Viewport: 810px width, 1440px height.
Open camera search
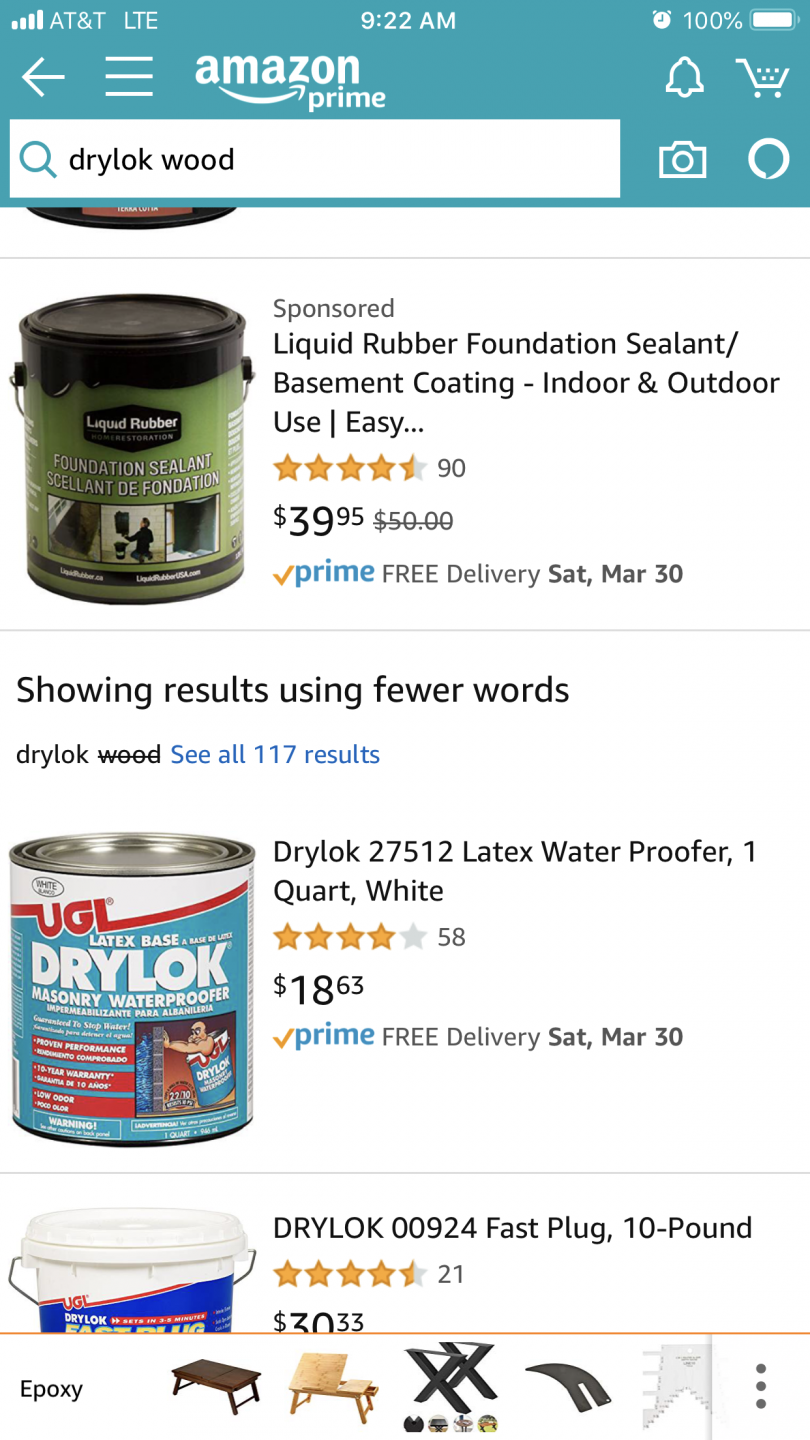(682, 159)
